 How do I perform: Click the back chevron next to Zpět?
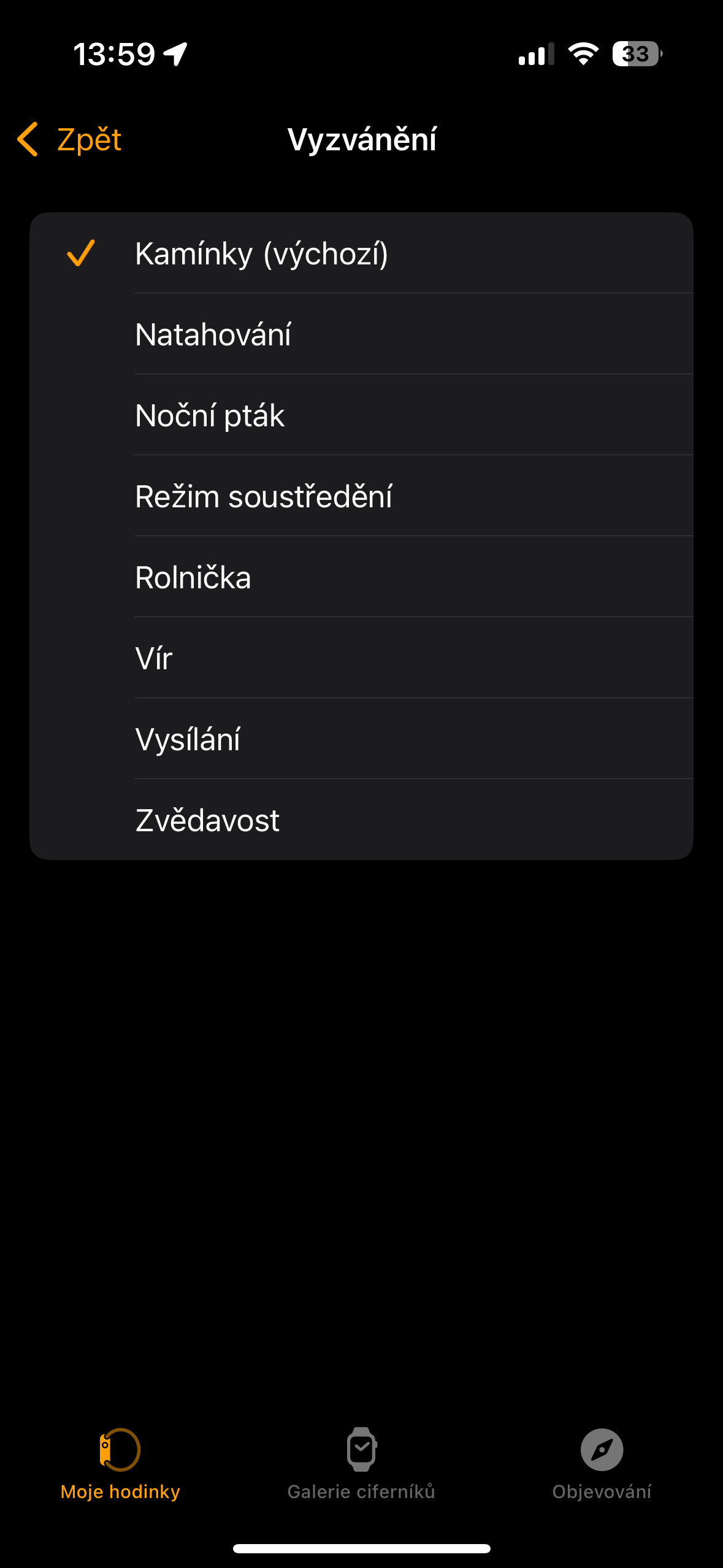(29, 140)
